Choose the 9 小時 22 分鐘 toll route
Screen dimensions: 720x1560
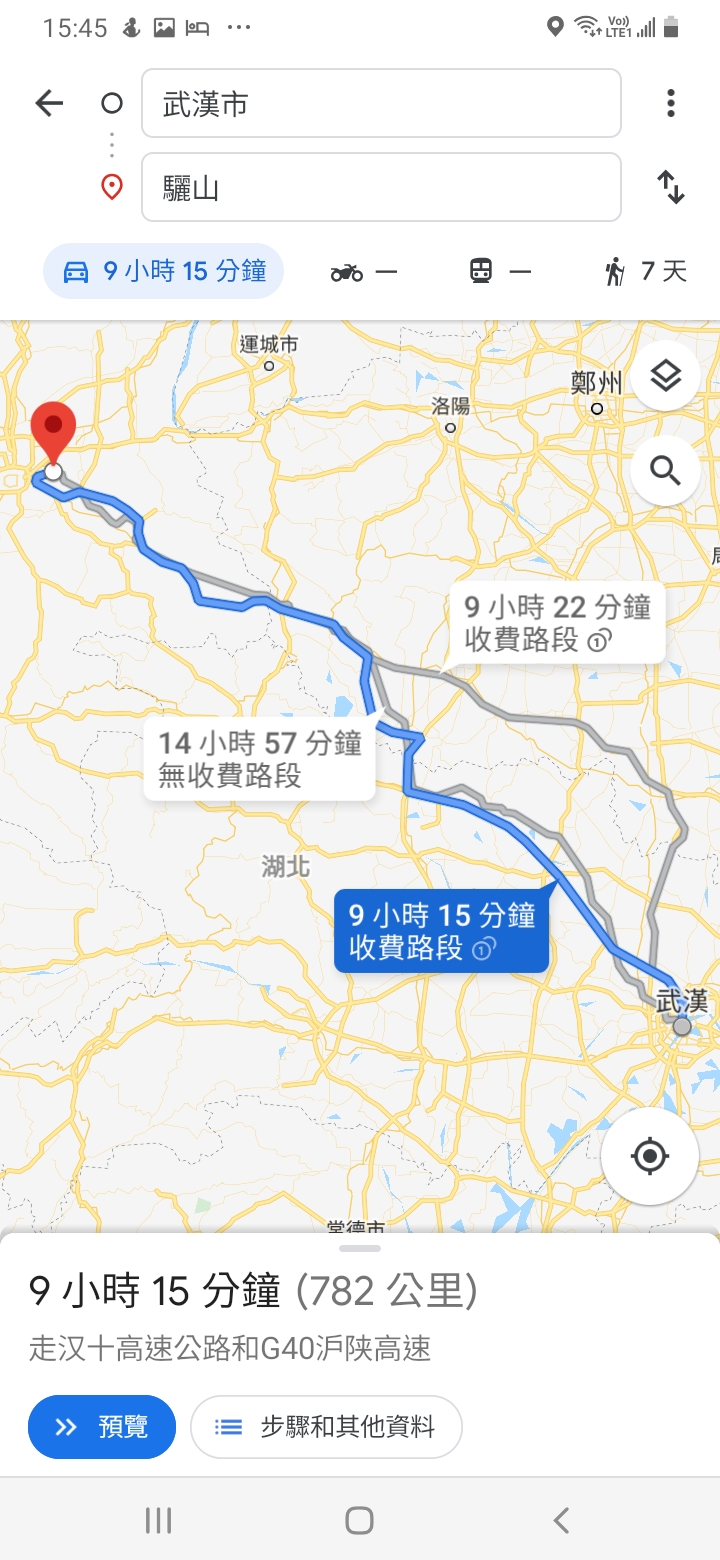pyautogui.click(x=557, y=623)
